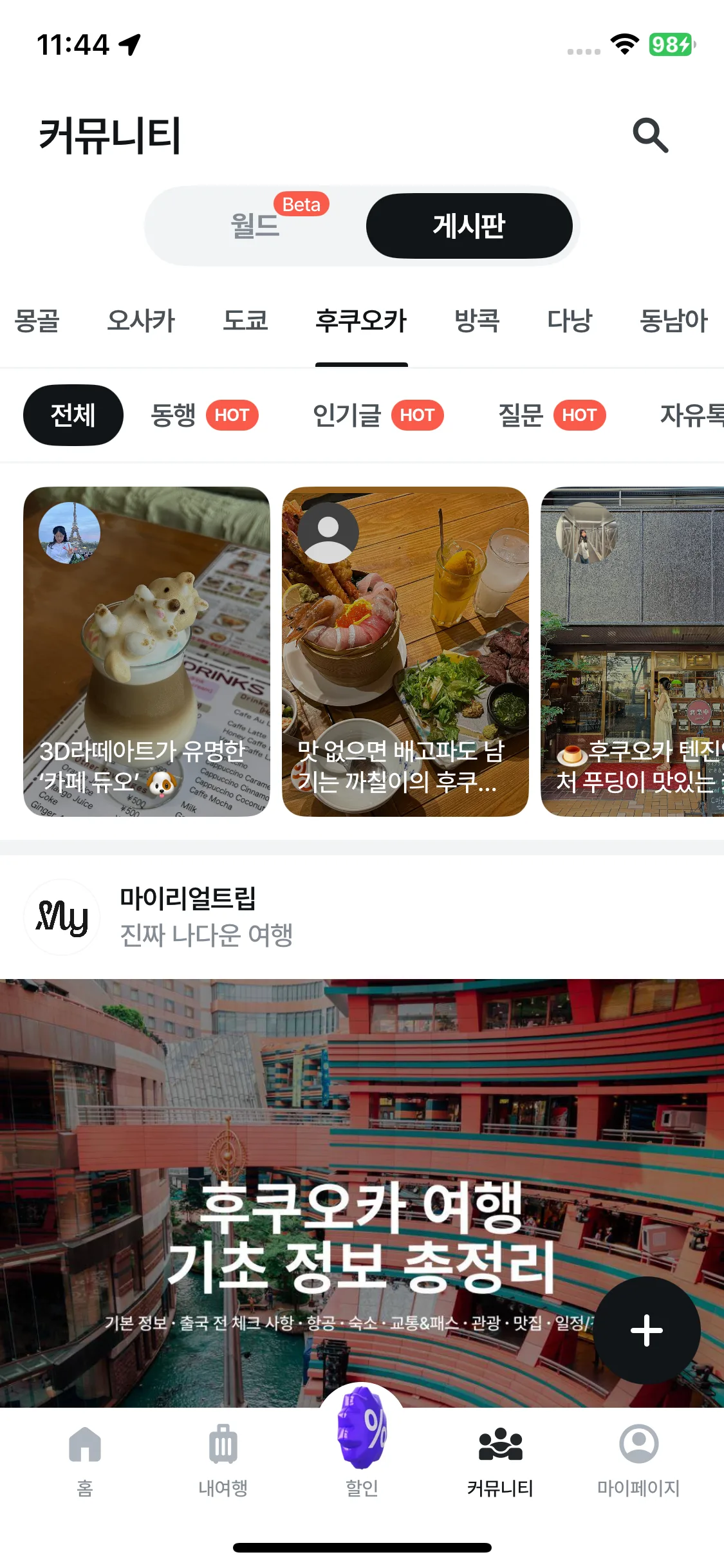Open the search magnifier icon
The height and width of the screenshot is (1568, 724).
click(x=650, y=136)
